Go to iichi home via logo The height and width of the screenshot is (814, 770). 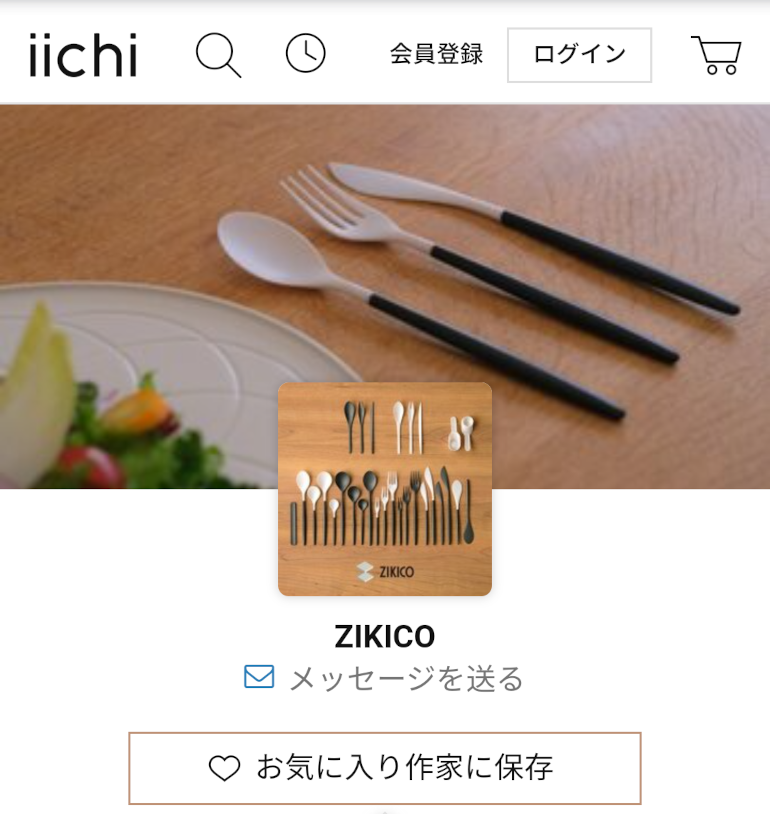[x=83, y=55]
